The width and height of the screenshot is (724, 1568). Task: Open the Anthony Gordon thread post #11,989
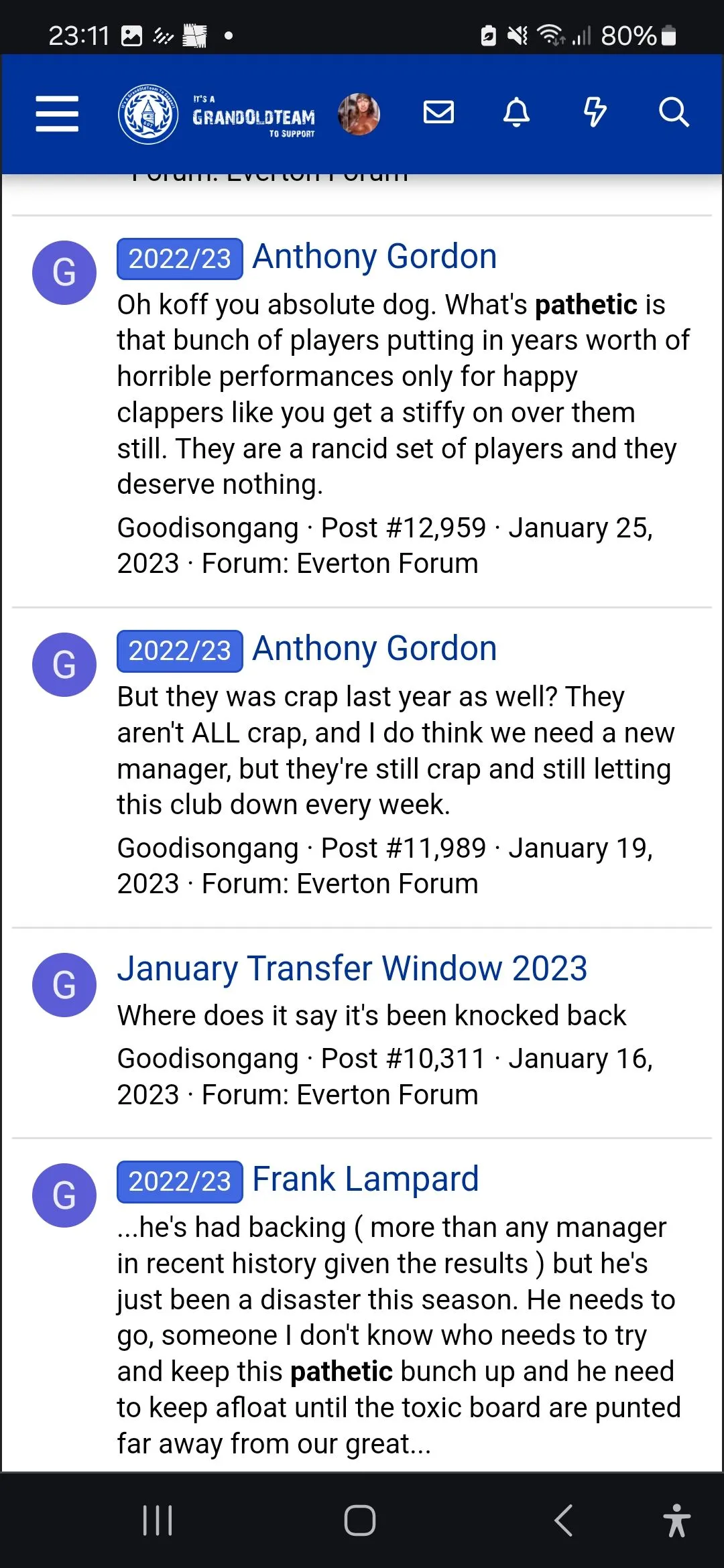tap(374, 649)
